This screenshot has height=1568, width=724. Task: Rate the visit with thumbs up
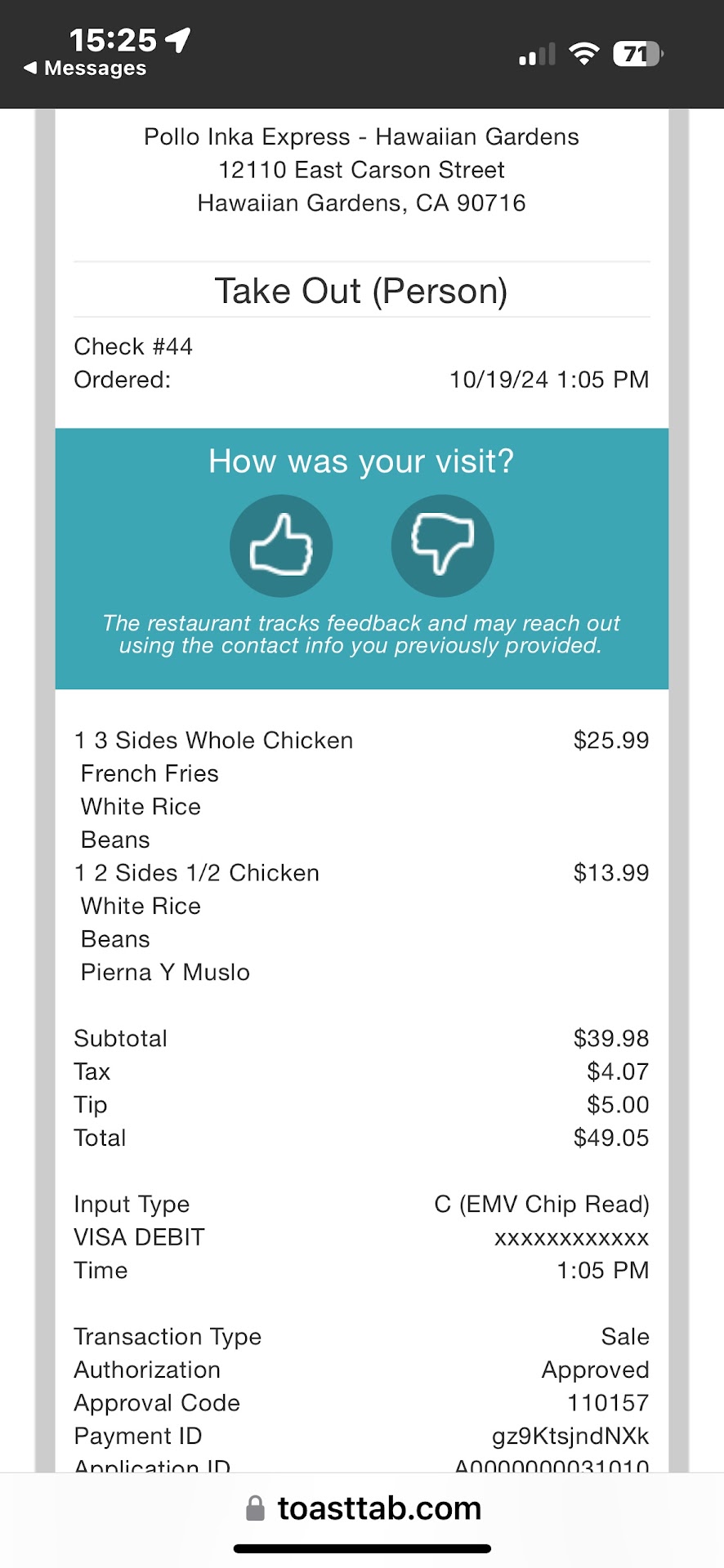coord(280,546)
